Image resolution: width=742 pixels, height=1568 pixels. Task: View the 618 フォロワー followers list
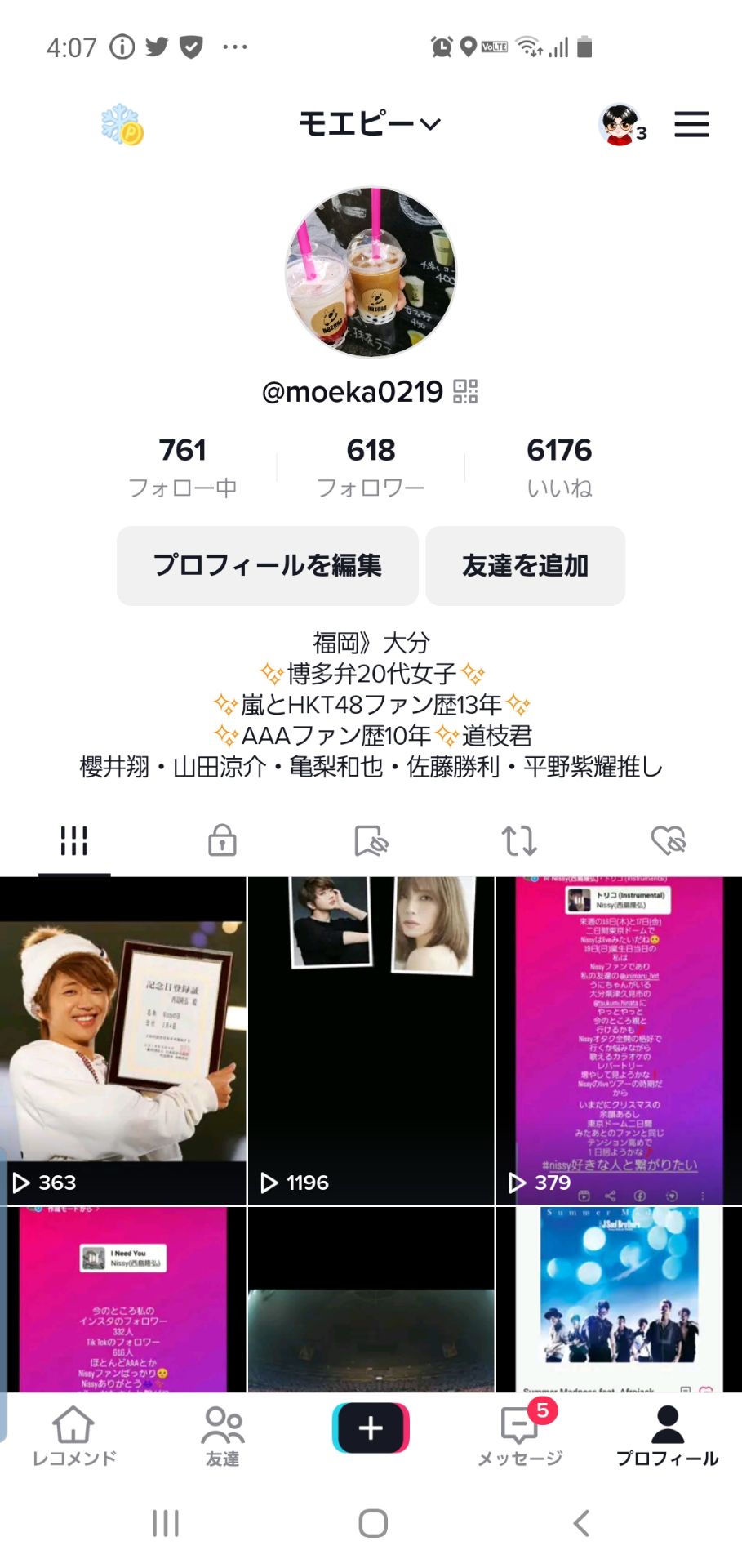371,467
